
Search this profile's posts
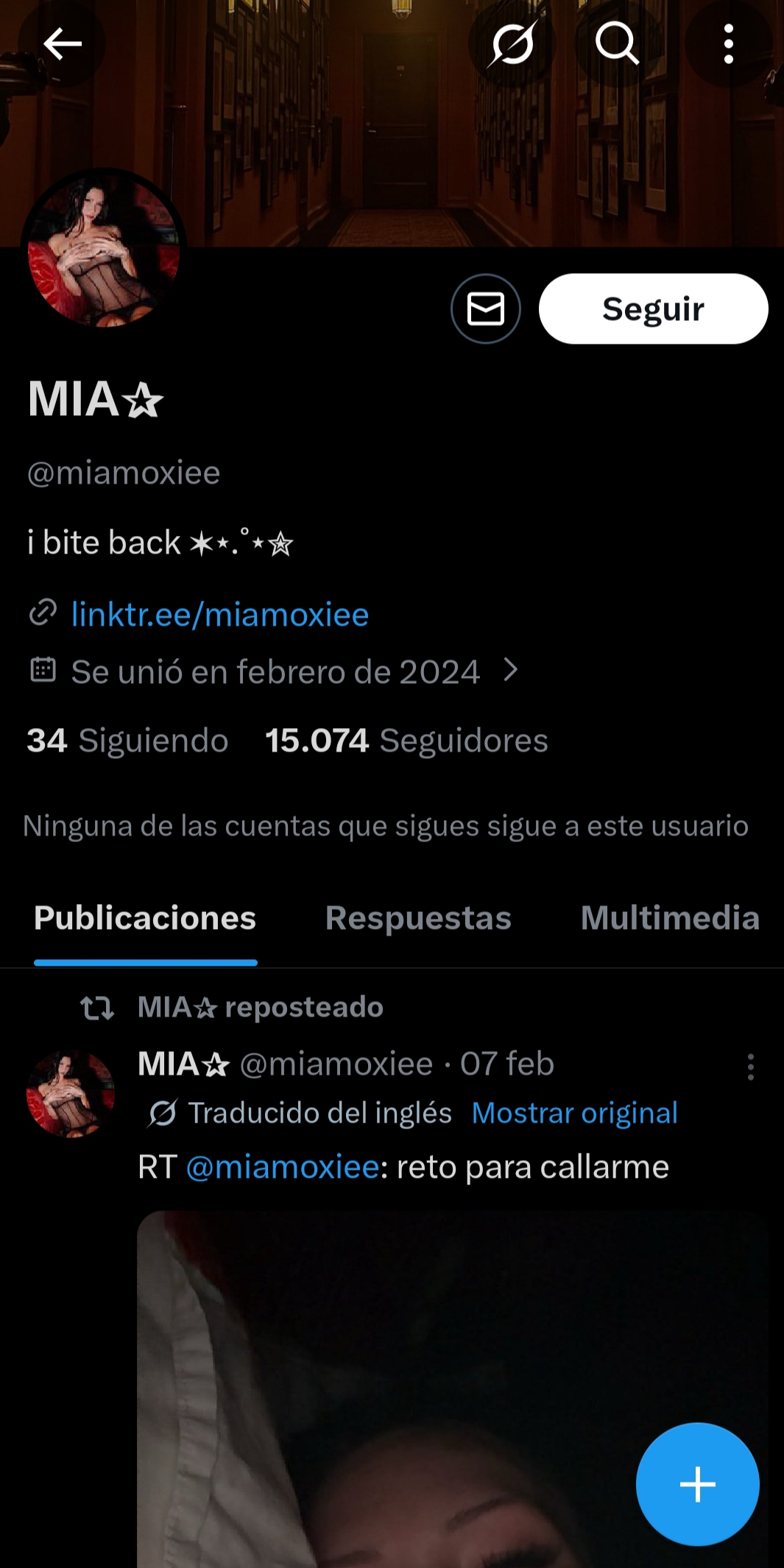616,44
